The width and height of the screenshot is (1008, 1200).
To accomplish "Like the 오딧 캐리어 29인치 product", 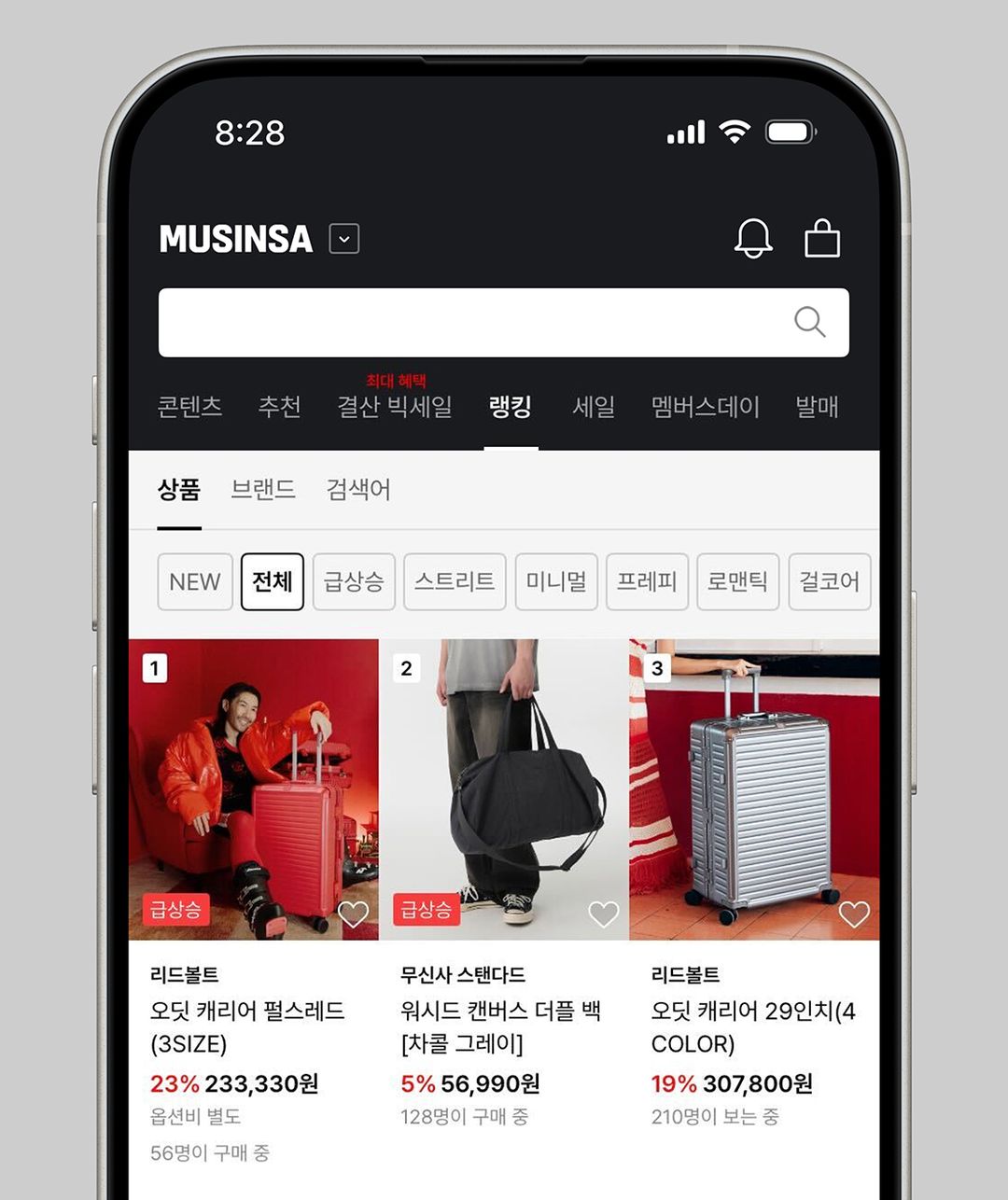I will click(x=854, y=914).
